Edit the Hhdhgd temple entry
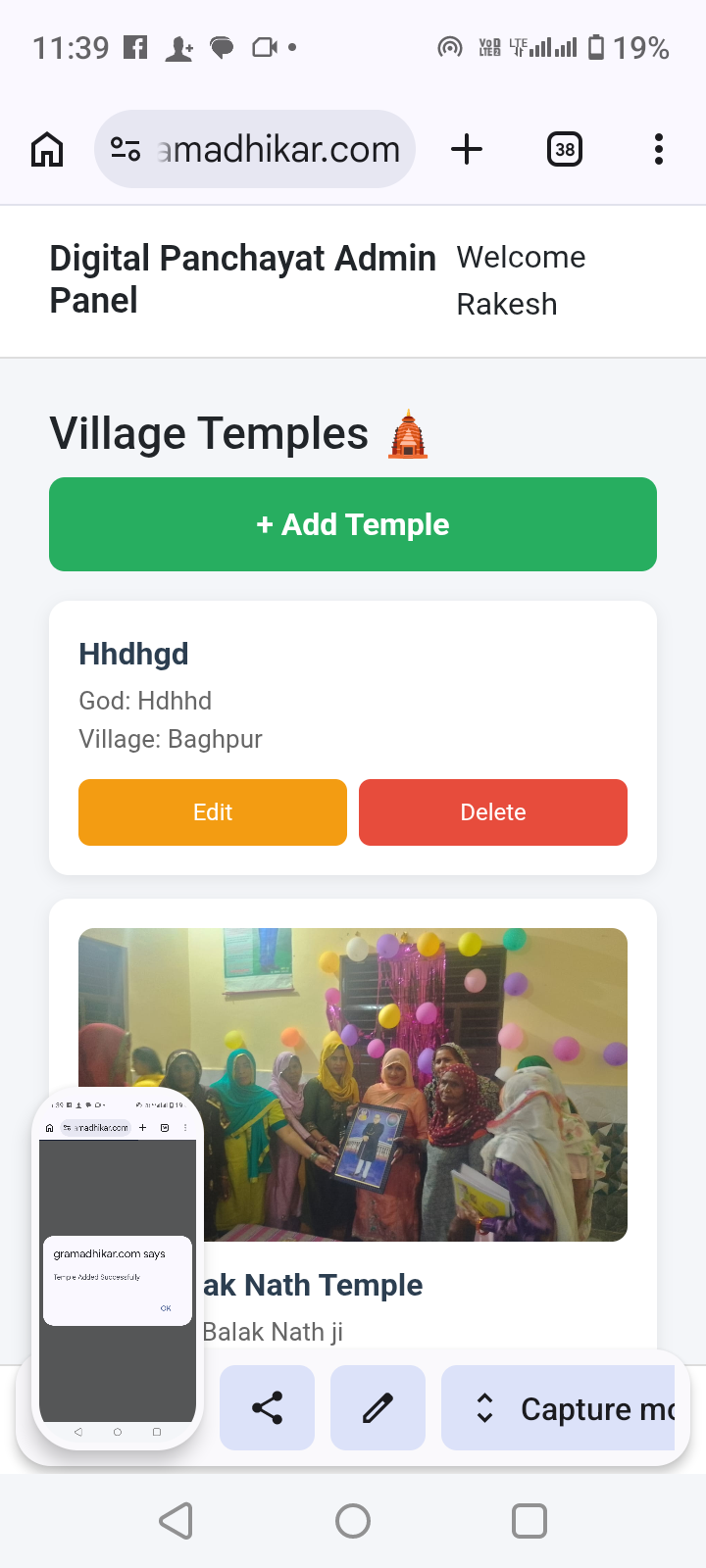Screen dimensions: 706x1568 pyautogui.click(x=213, y=812)
